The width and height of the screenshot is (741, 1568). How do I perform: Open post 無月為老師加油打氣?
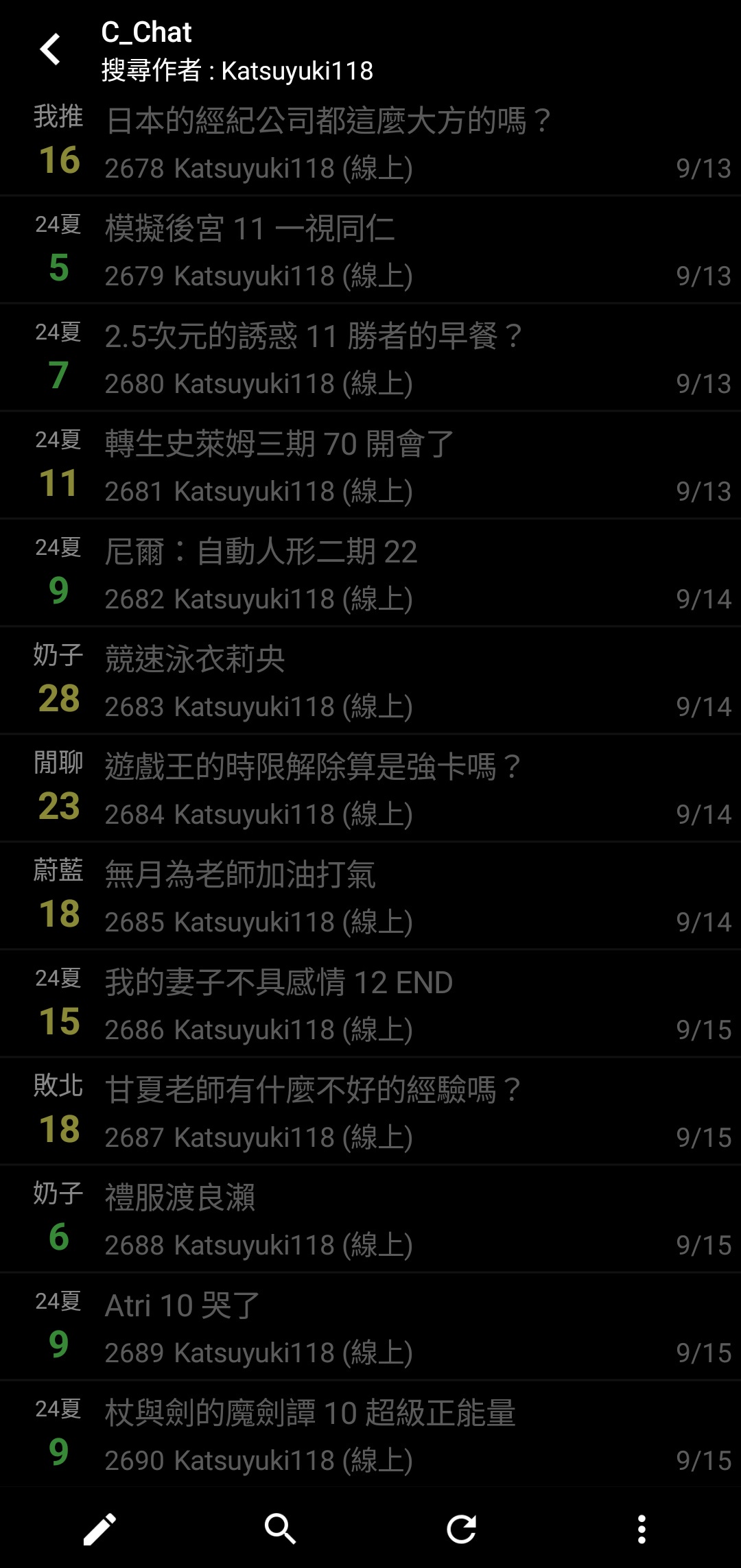pyautogui.click(x=370, y=896)
